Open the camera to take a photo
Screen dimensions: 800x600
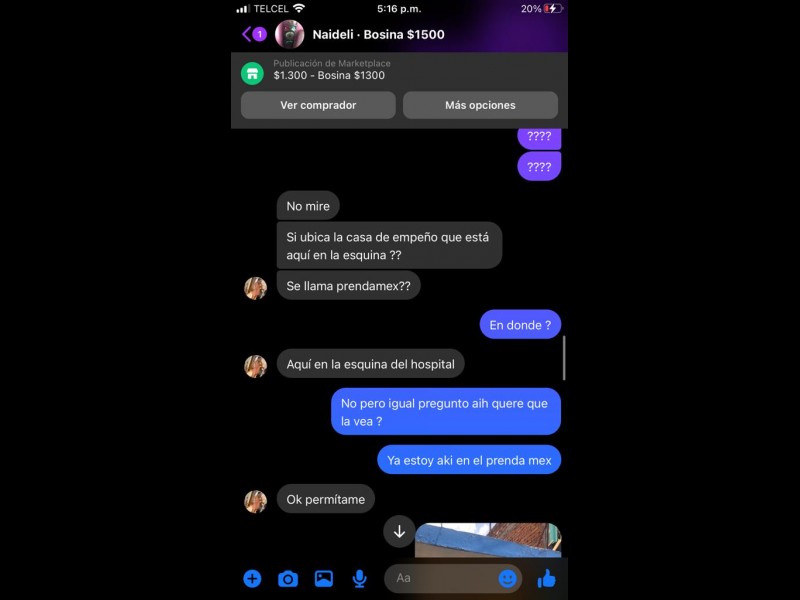[x=288, y=578]
